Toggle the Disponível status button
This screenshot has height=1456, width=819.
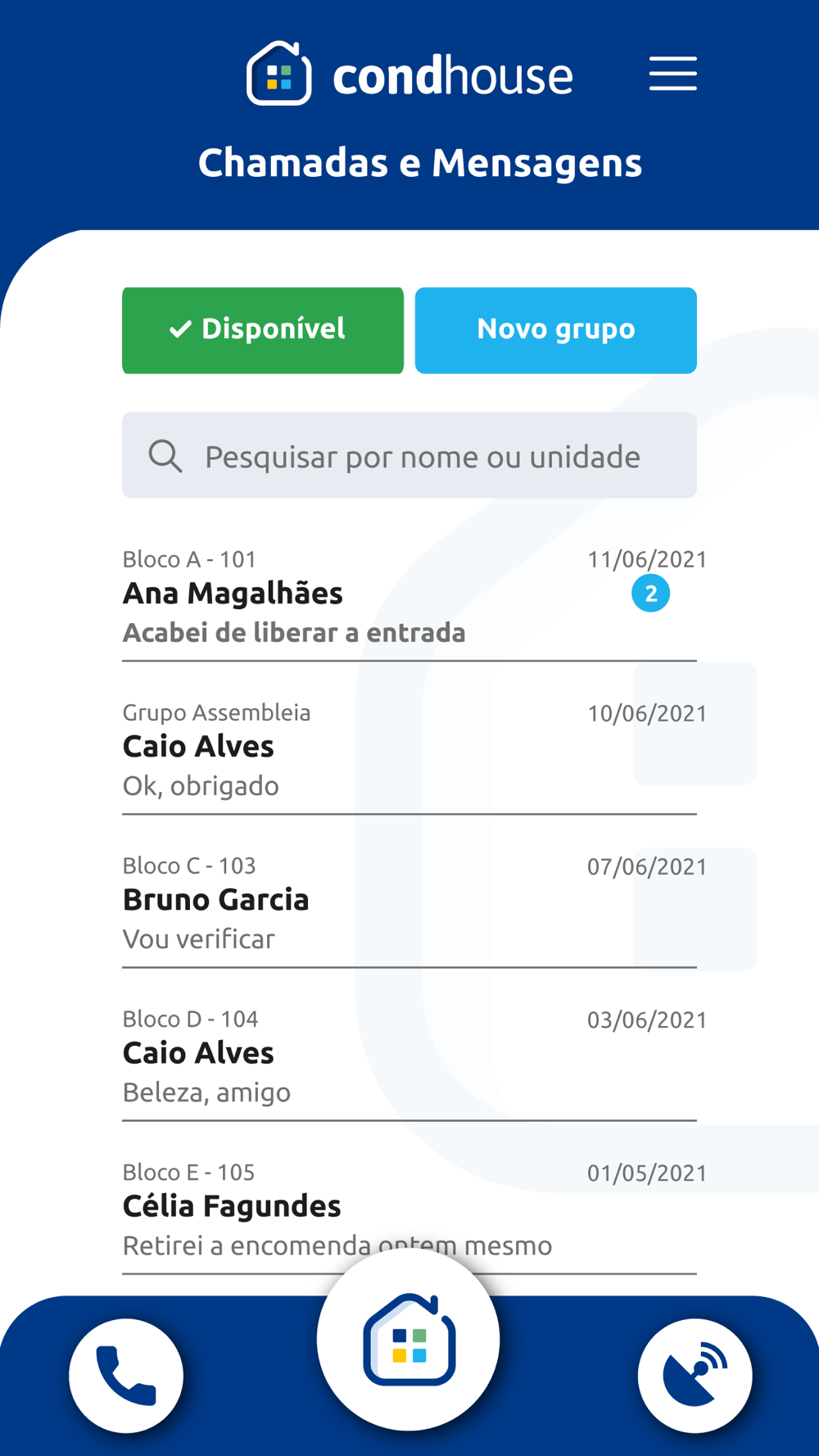click(263, 330)
